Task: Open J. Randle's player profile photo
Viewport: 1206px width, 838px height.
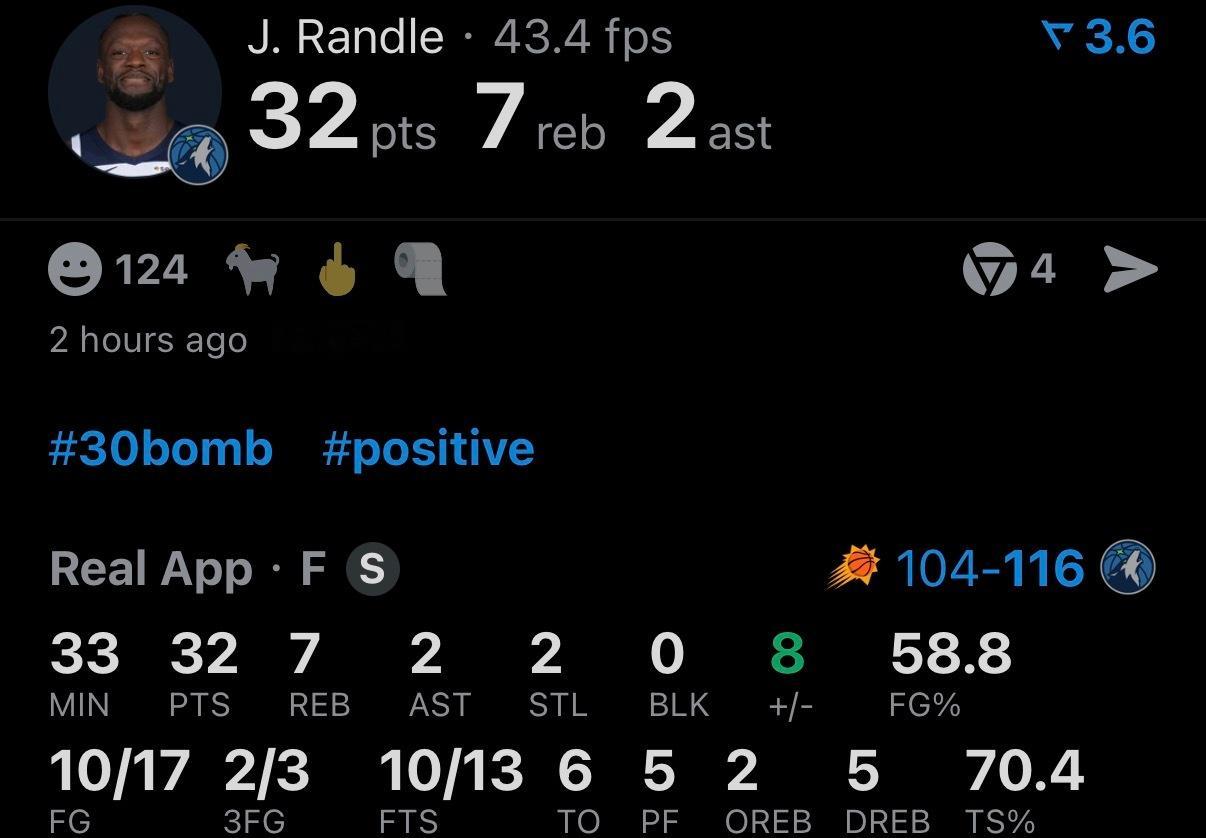Action: [x=135, y=92]
